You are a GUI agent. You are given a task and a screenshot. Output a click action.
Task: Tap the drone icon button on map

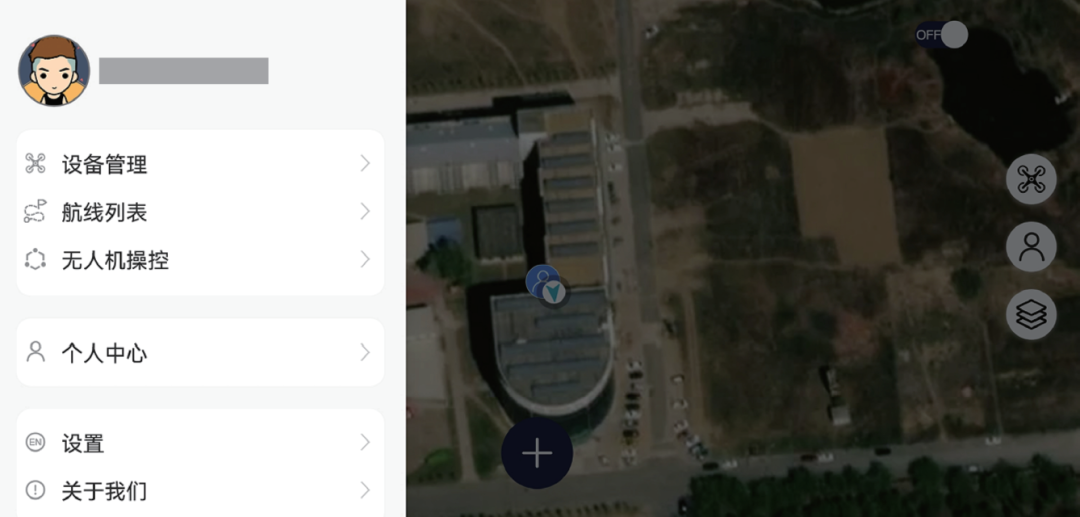pos(1031,180)
